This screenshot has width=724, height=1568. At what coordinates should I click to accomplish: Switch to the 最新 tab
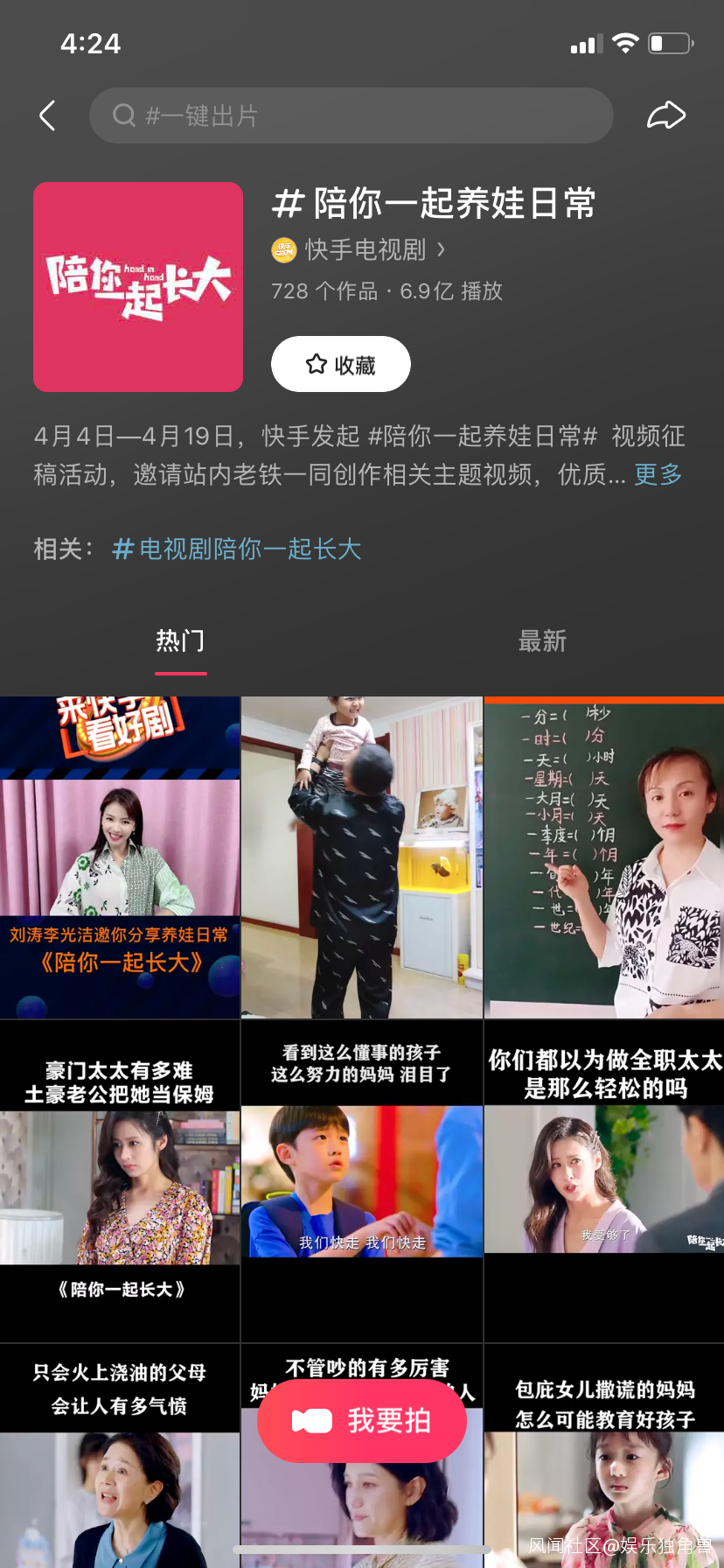click(542, 641)
